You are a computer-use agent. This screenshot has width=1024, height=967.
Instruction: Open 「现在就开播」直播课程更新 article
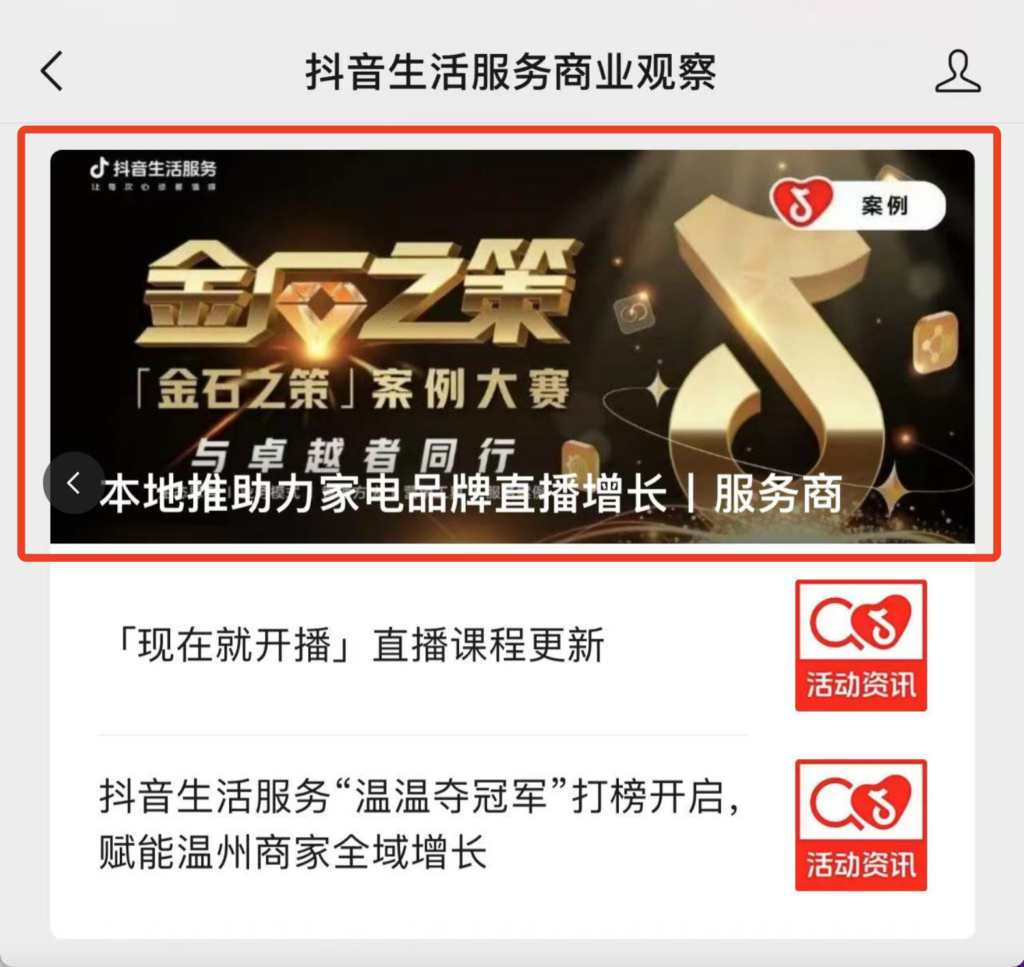point(355,646)
